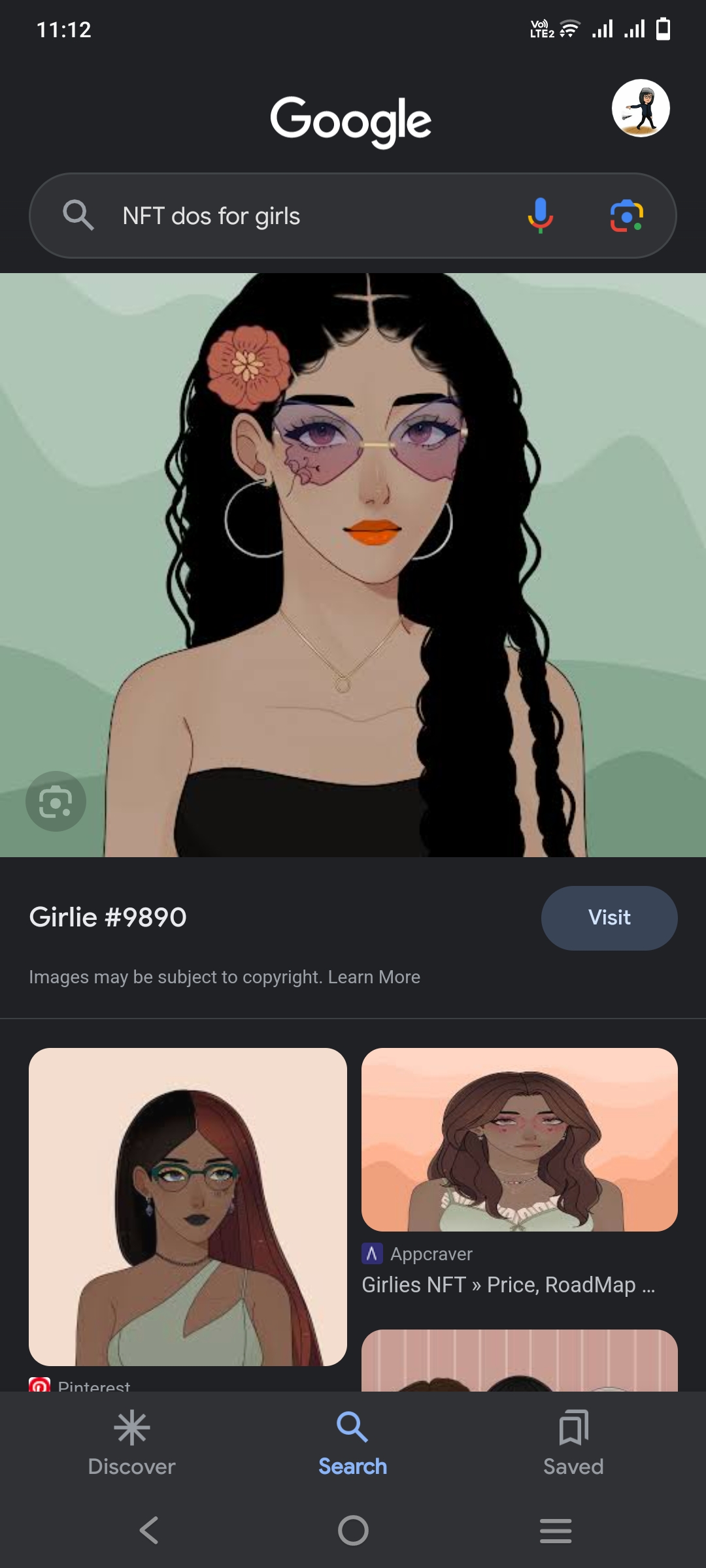Go back using system back button
706x1568 pixels.
[x=149, y=1530]
